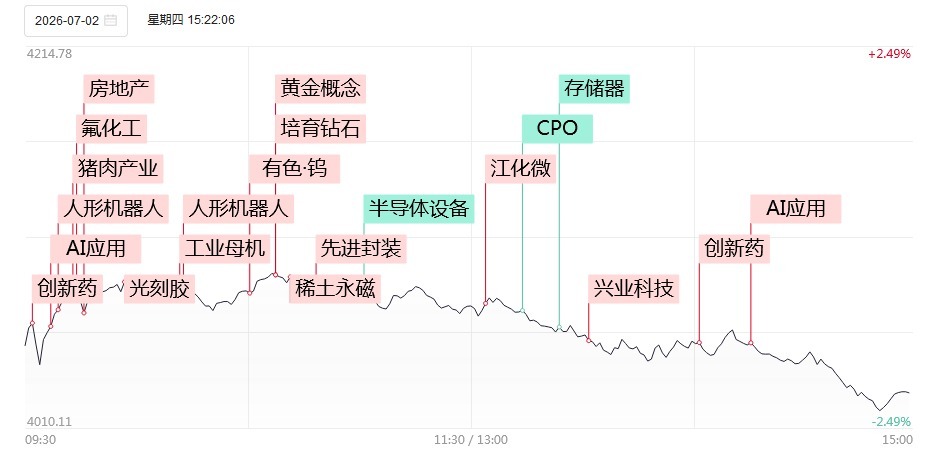This screenshot has height=451, width=938.
Task: Open the 江化微 stock tag
Action: pos(520,169)
